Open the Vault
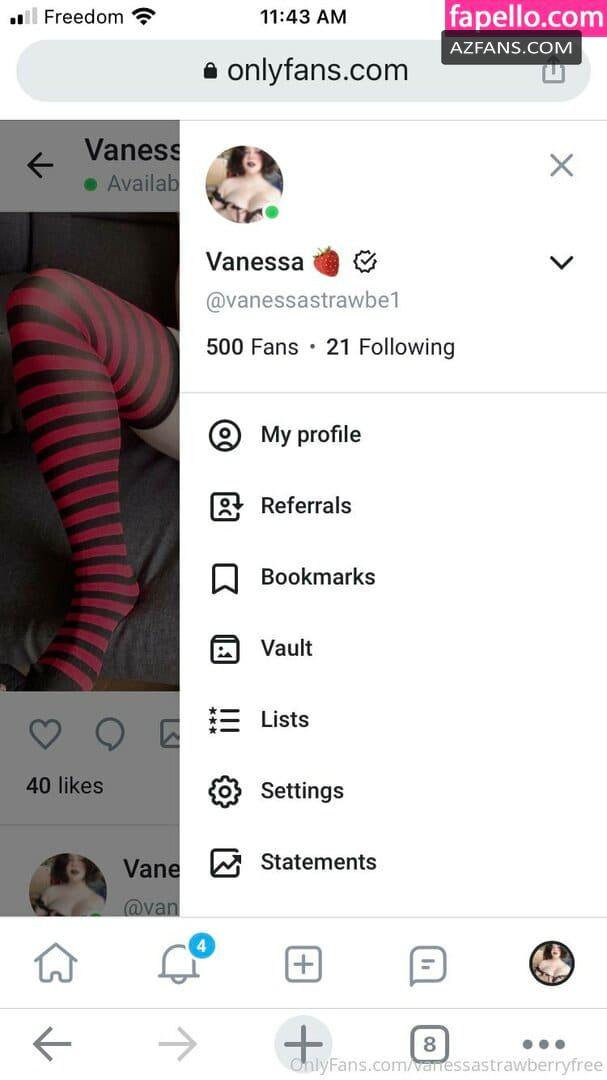This screenshot has height=1080, width=607. tap(393, 649)
